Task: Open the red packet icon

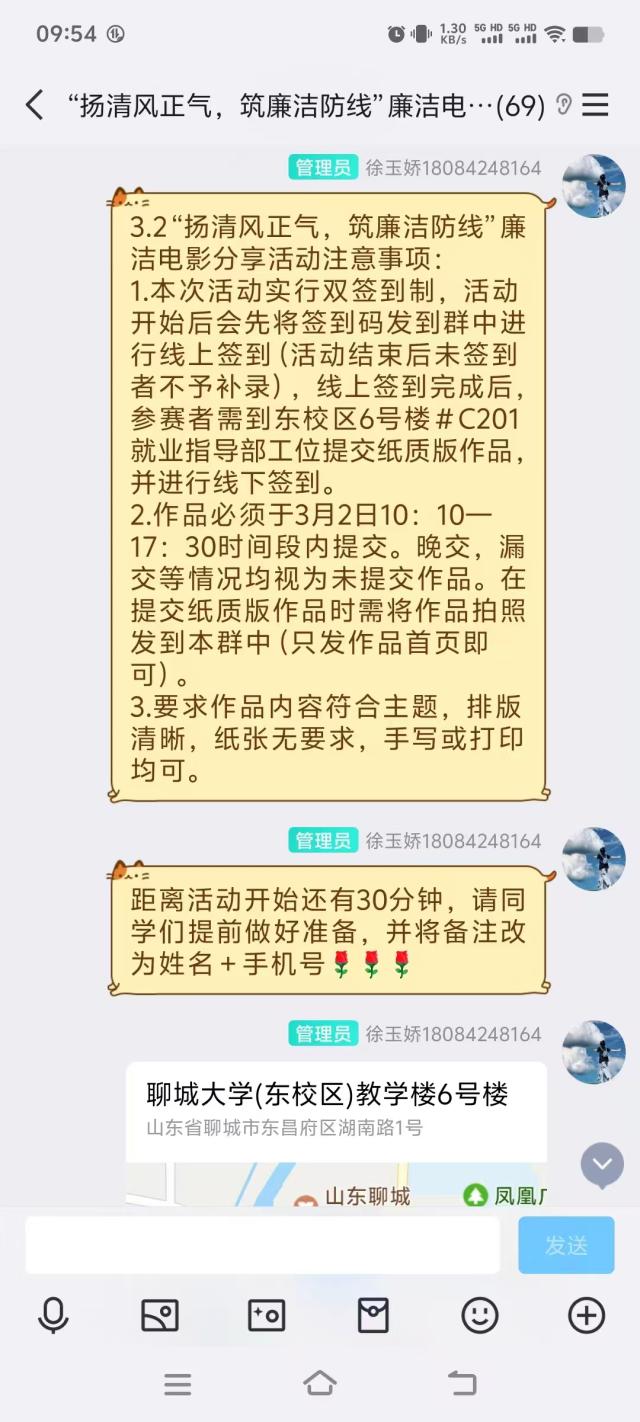Action: point(373,1315)
